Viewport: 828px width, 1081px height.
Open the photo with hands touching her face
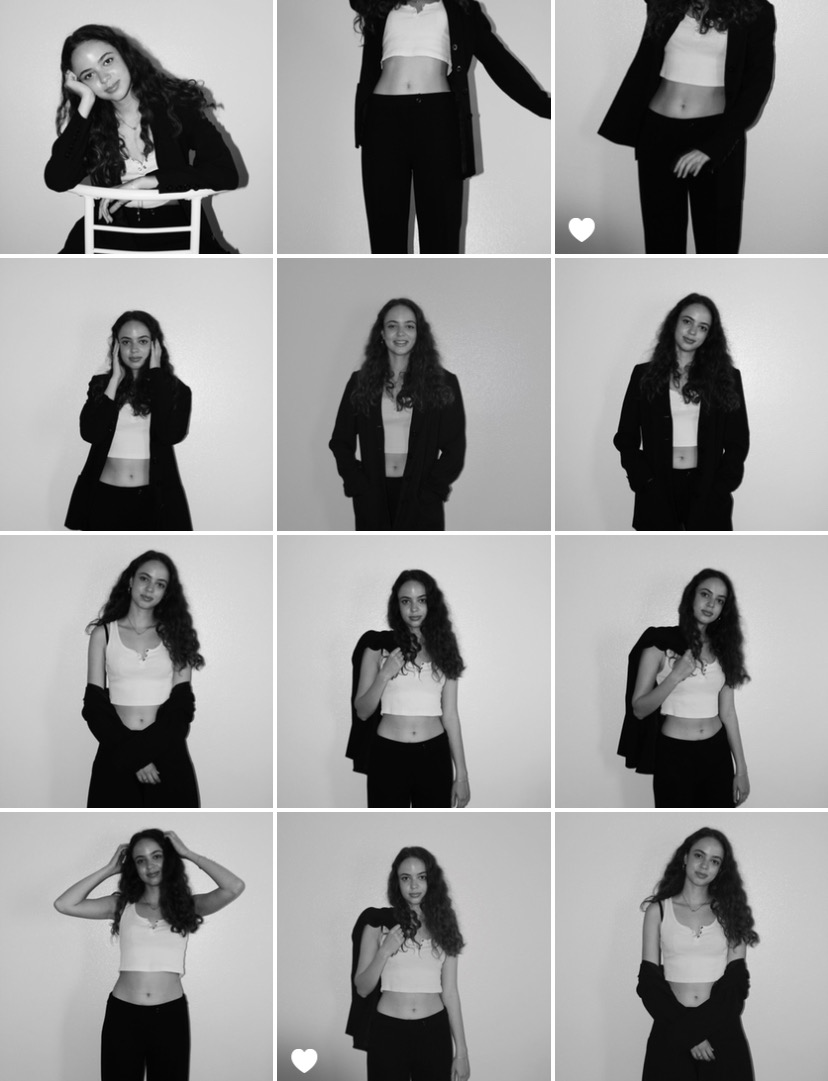136,395
